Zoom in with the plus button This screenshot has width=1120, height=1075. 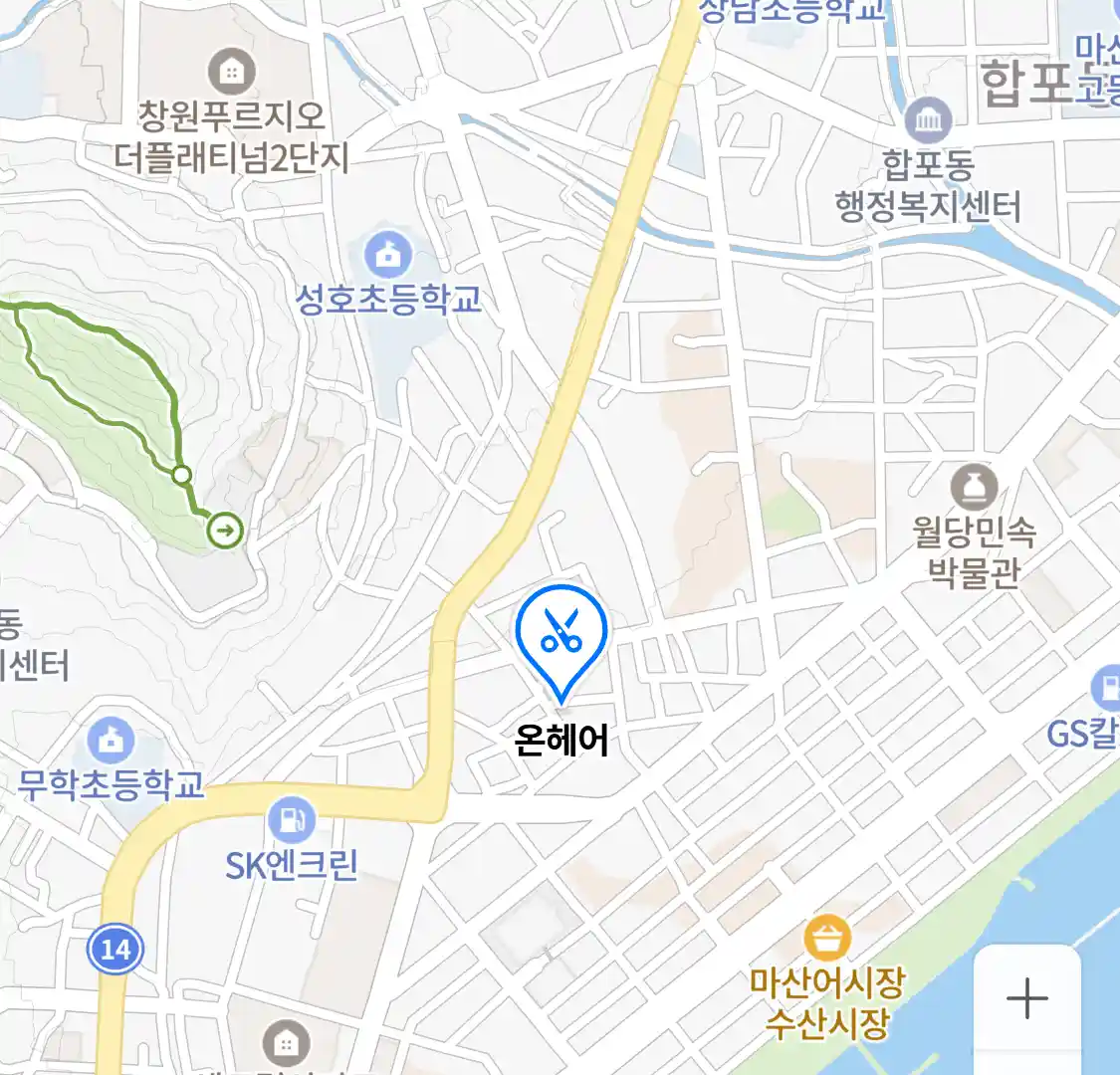[1026, 997]
